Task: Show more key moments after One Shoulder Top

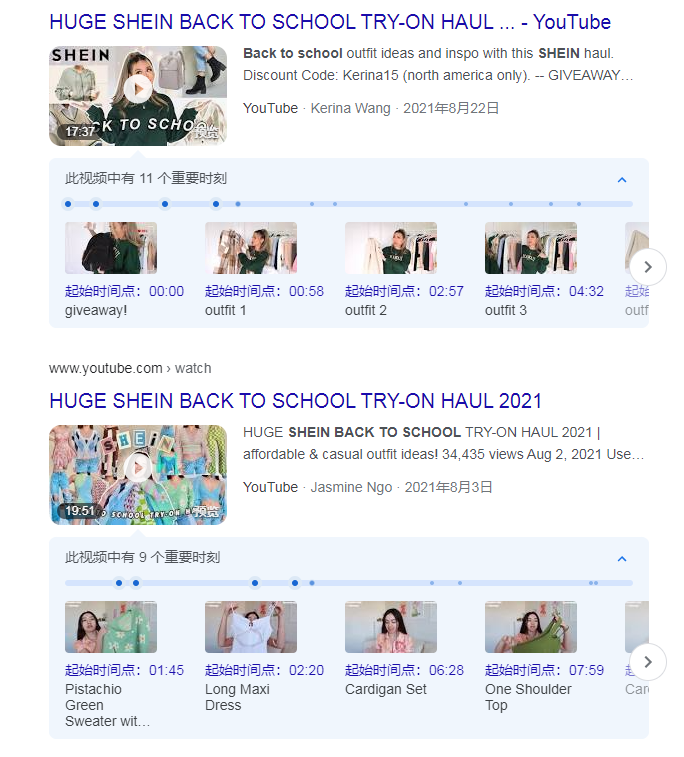Action: point(648,661)
